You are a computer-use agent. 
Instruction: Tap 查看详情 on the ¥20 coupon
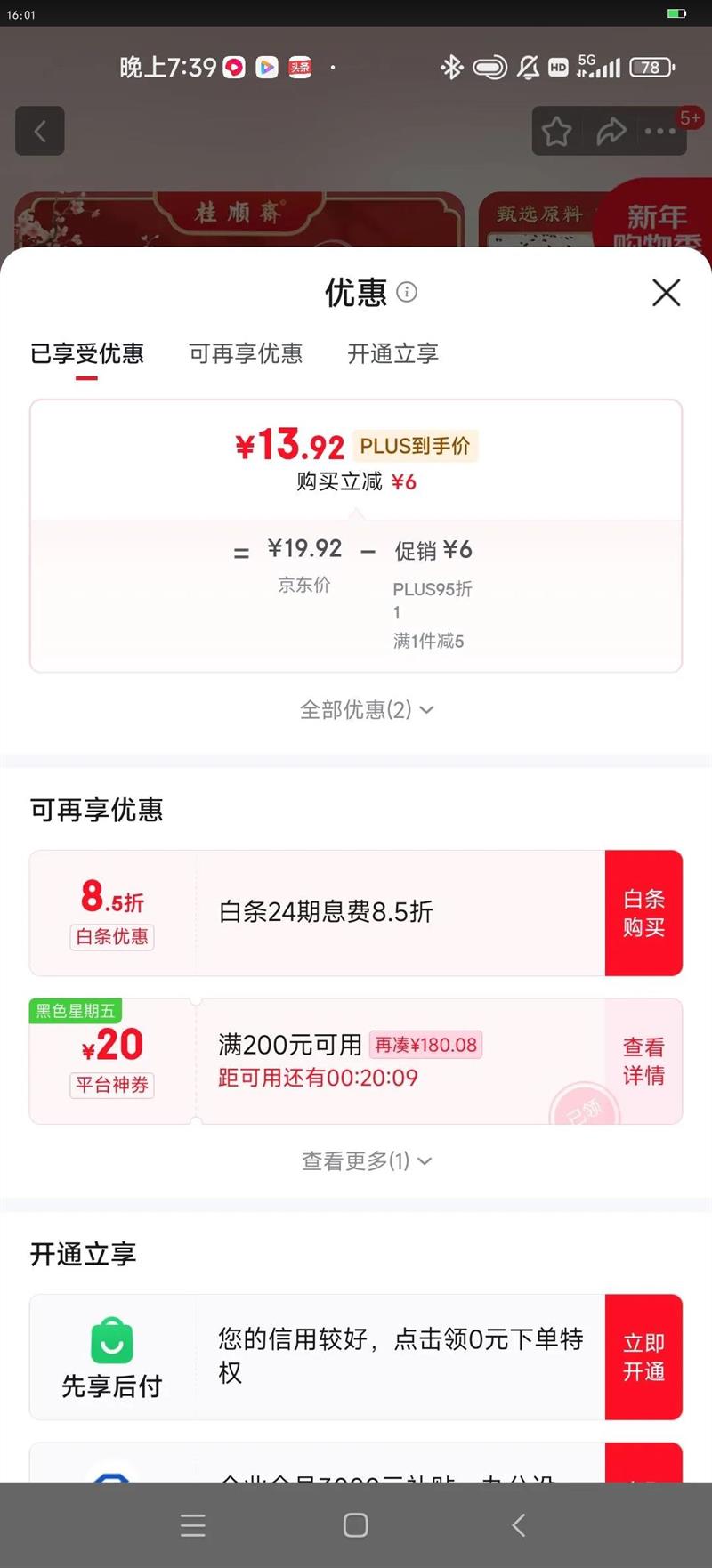coord(643,1060)
